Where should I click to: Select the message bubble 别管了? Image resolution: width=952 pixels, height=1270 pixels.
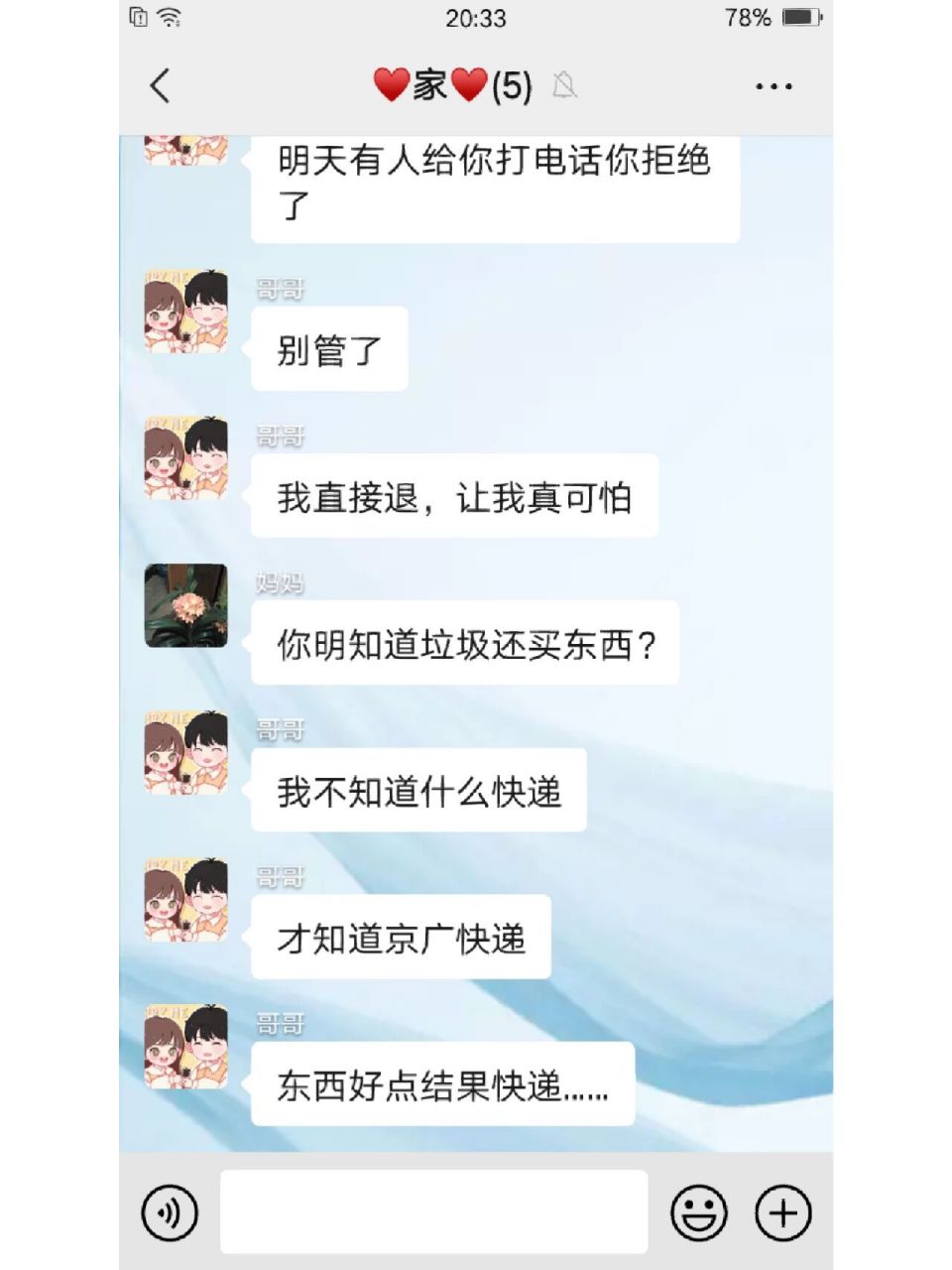pyautogui.click(x=329, y=349)
